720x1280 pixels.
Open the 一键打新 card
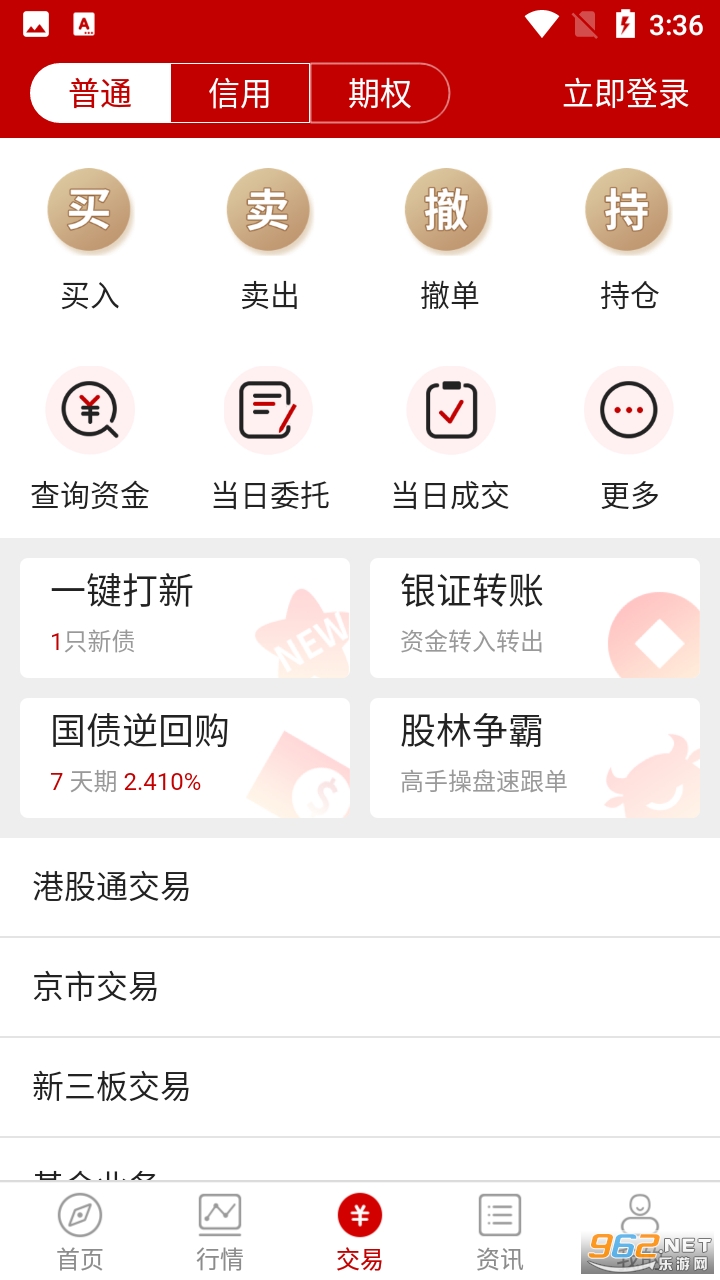point(185,617)
